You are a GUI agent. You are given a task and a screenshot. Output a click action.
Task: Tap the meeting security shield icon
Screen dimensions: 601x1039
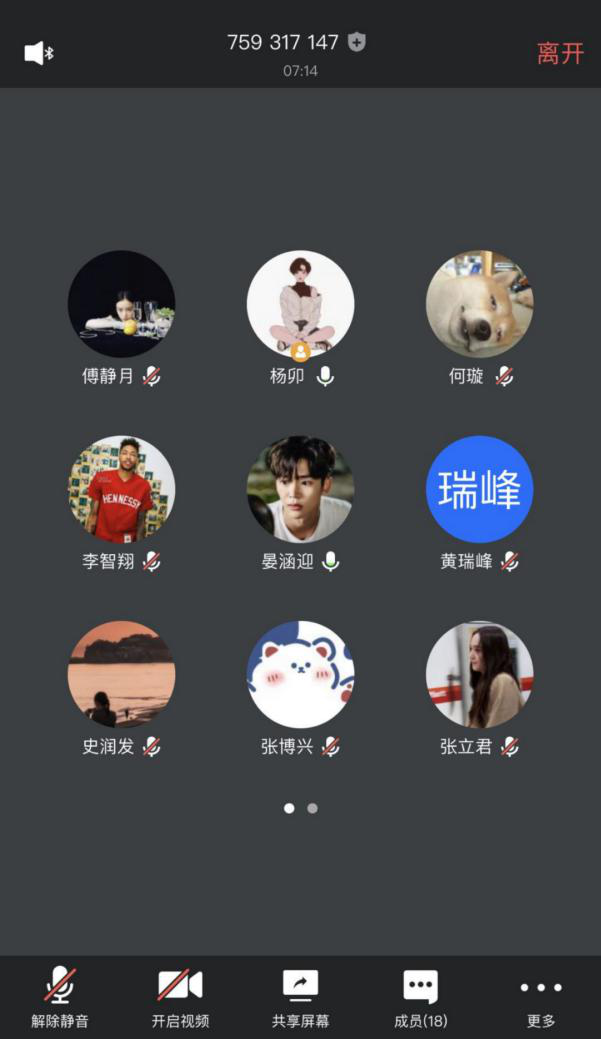357,42
